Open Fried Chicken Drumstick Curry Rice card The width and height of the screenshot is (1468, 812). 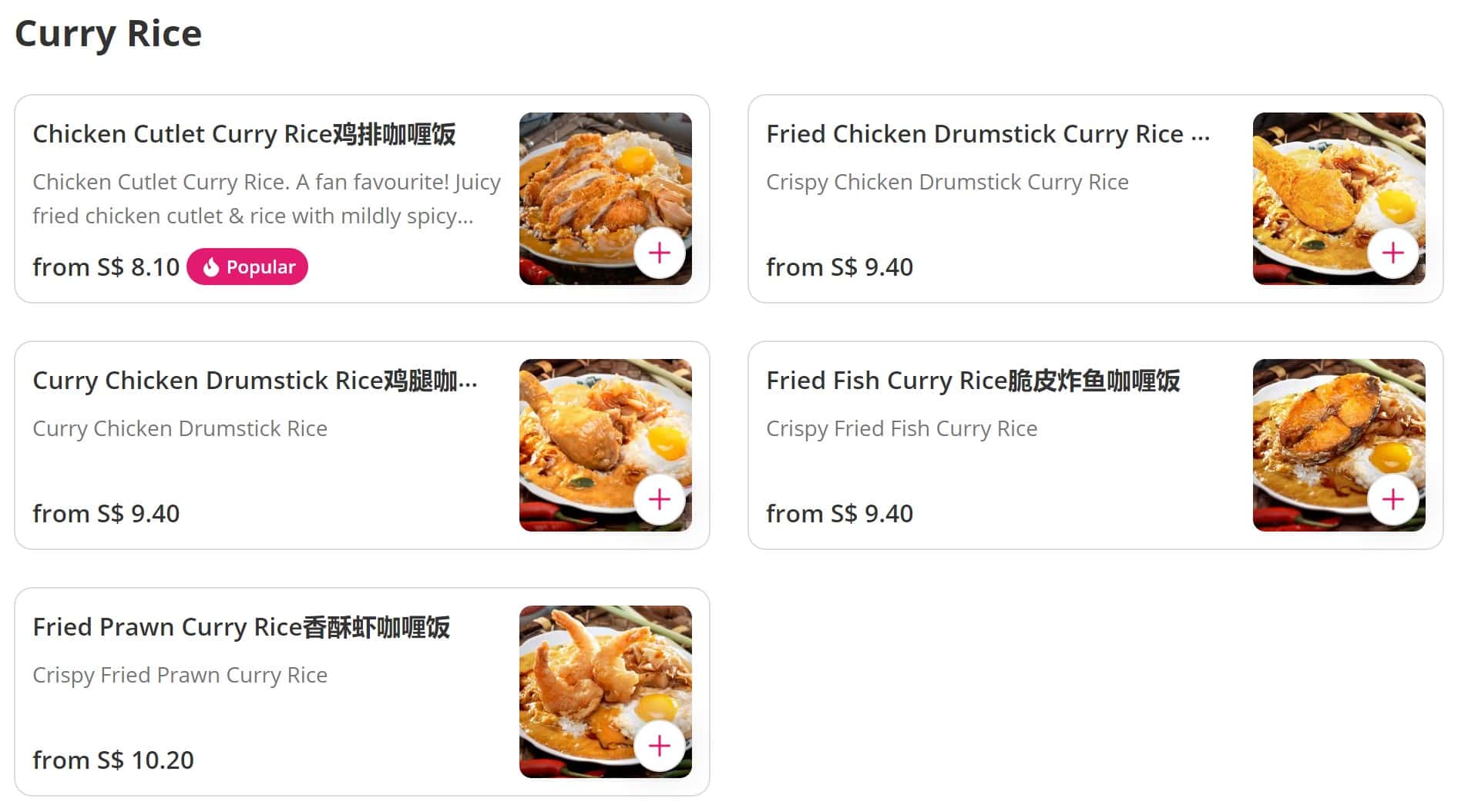987,134
